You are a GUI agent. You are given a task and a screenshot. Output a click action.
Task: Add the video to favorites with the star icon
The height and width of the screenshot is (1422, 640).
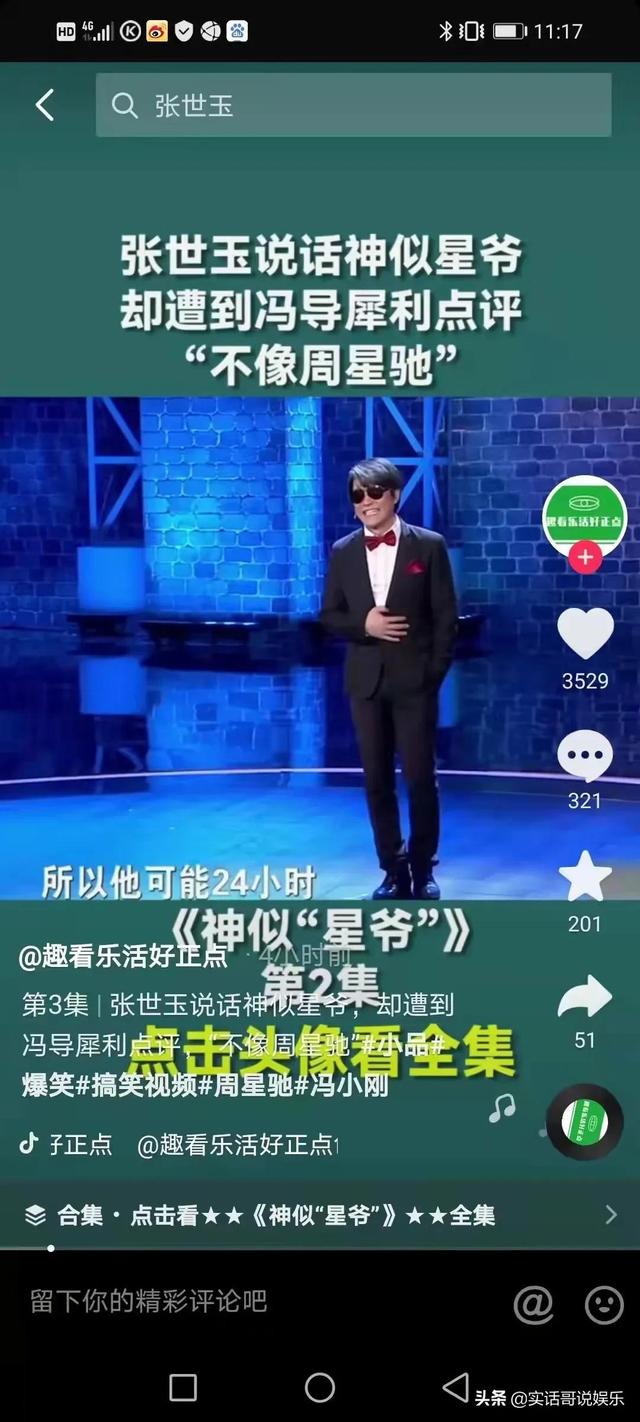click(585, 878)
